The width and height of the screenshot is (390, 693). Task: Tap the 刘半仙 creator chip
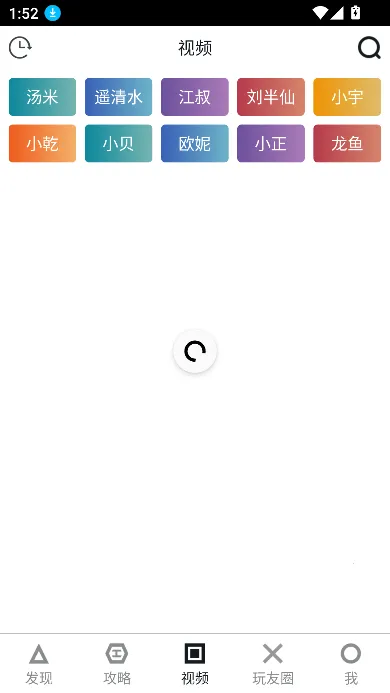coord(271,97)
